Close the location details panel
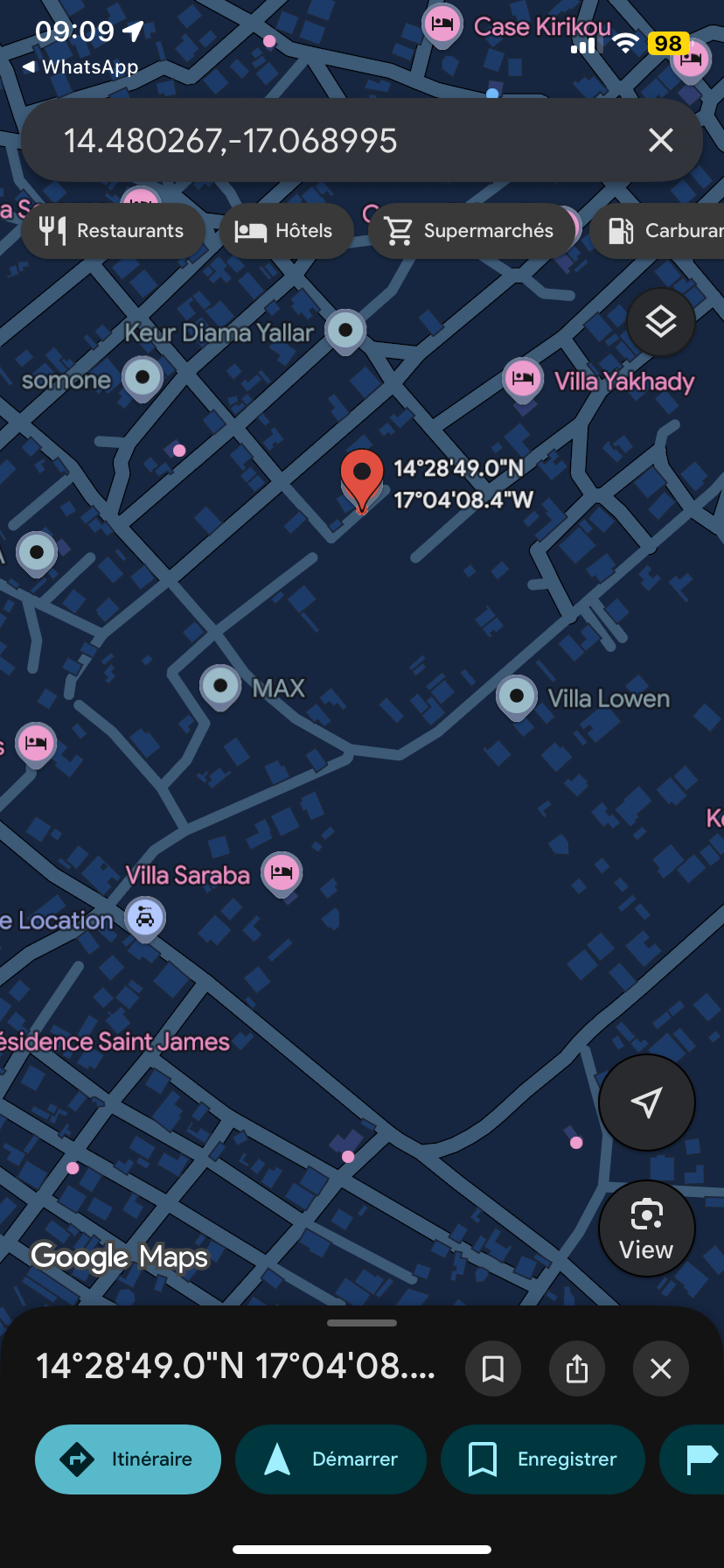This screenshot has height=1568, width=724. 661,1368
